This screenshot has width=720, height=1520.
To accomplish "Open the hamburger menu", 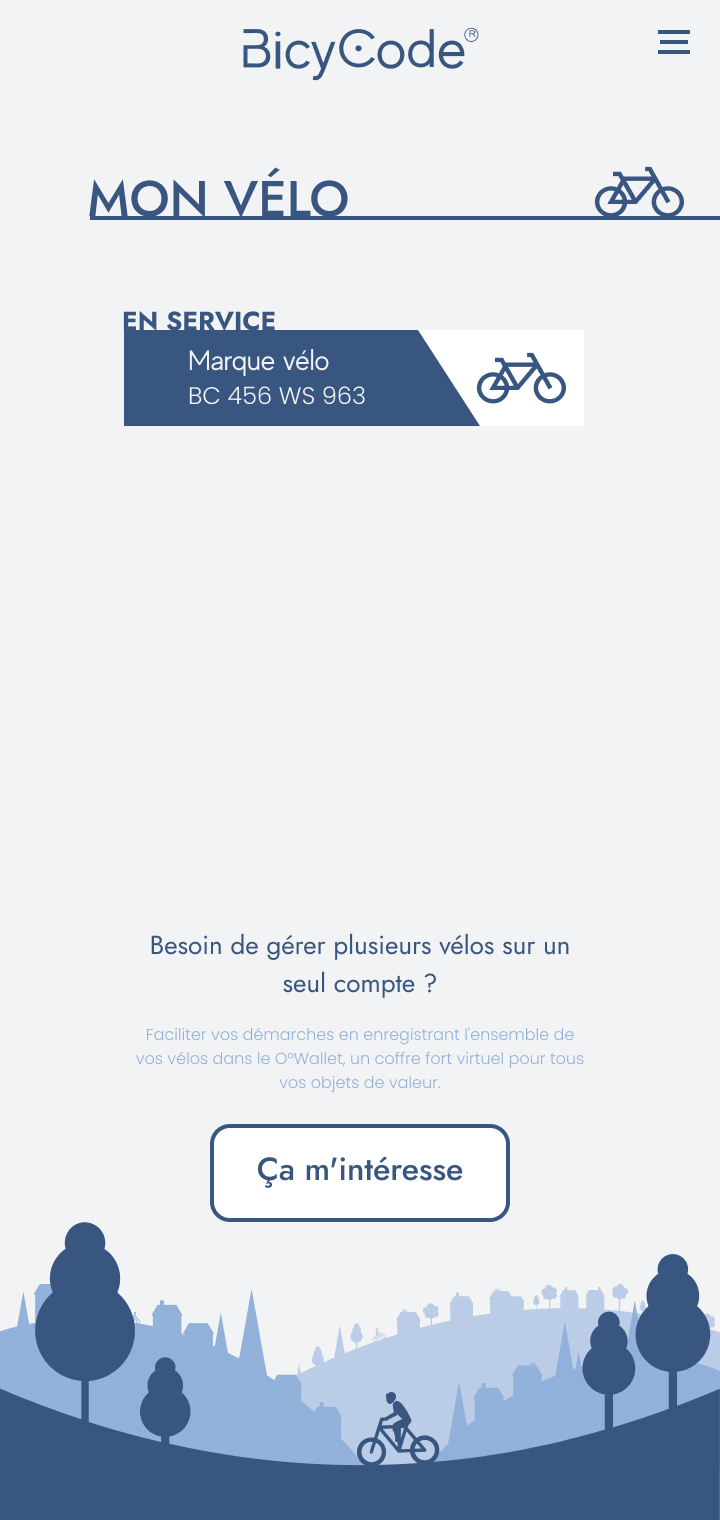I will pos(673,42).
